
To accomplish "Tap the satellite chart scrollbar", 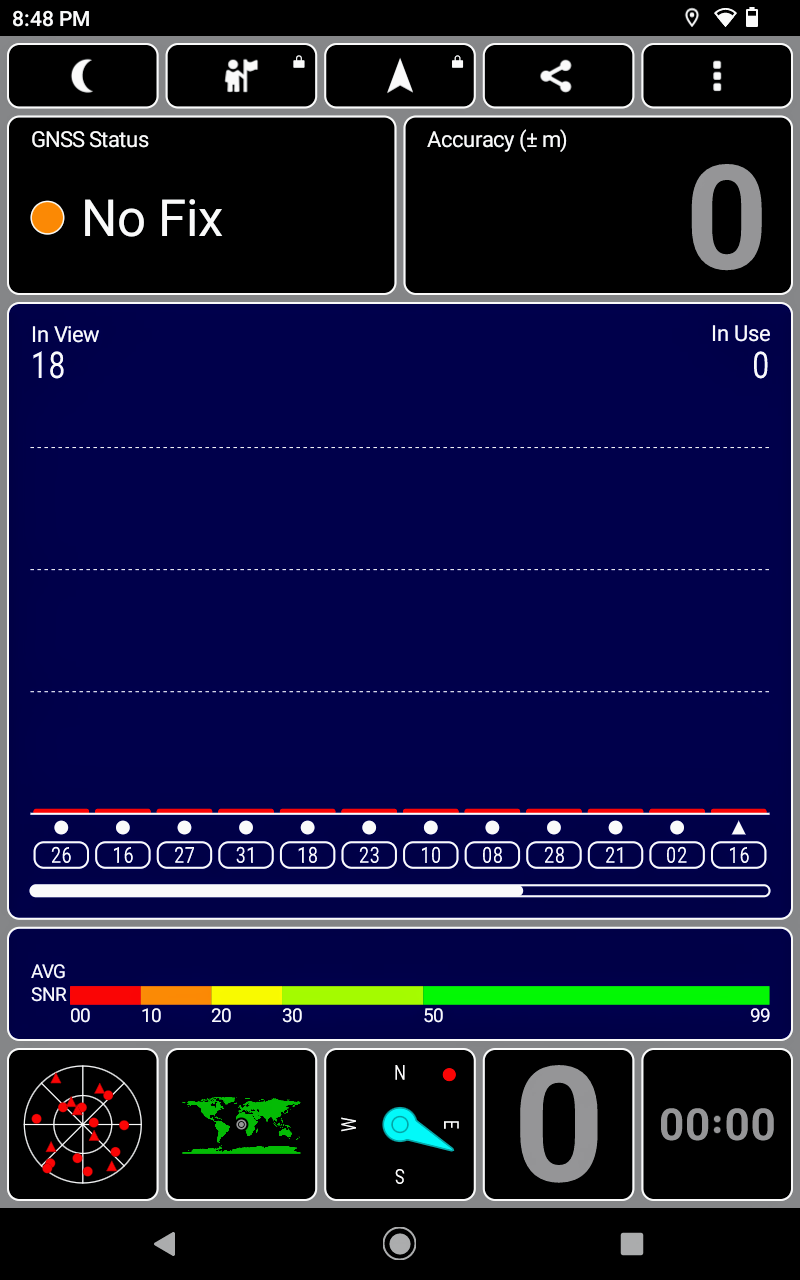I will click(400, 890).
